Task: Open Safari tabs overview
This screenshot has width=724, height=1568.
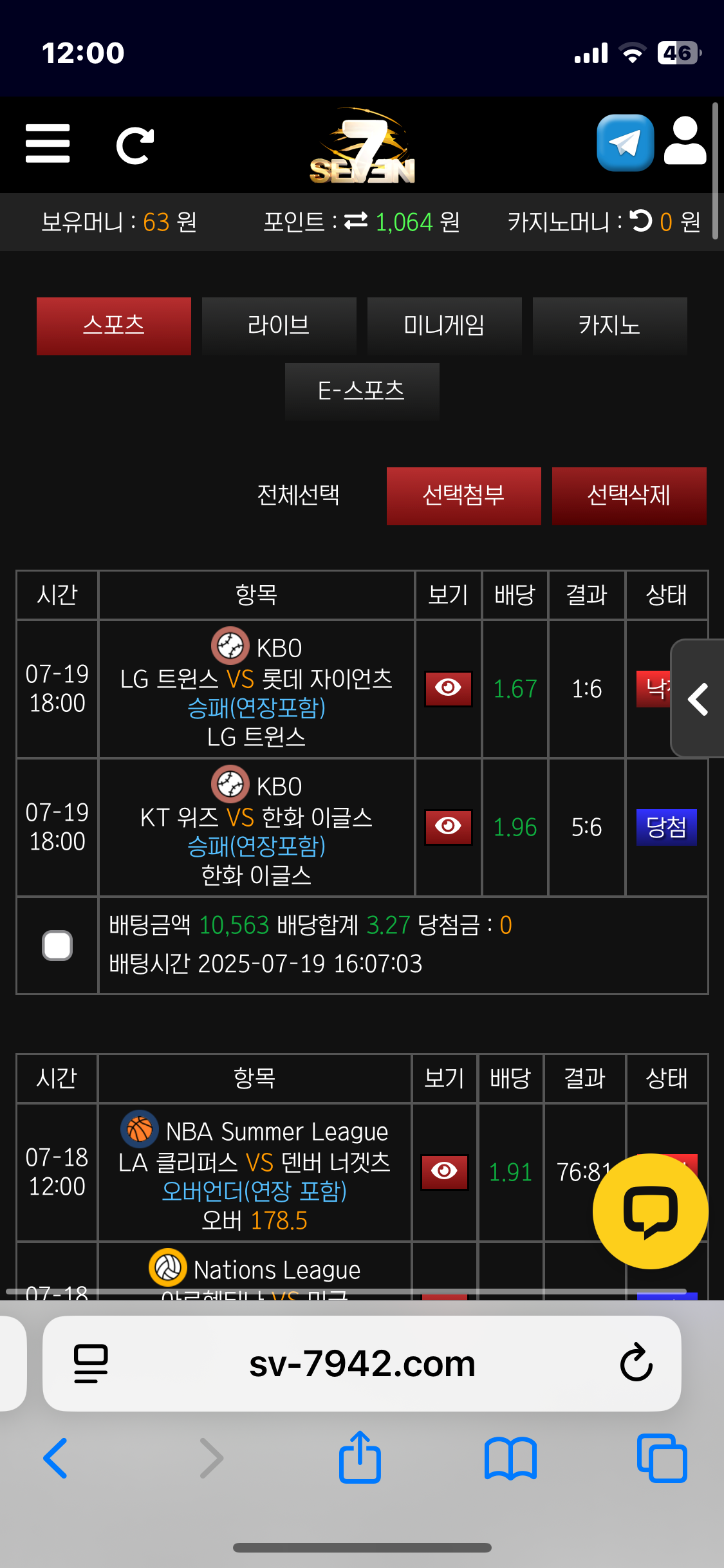Action: click(x=662, y=1459)
